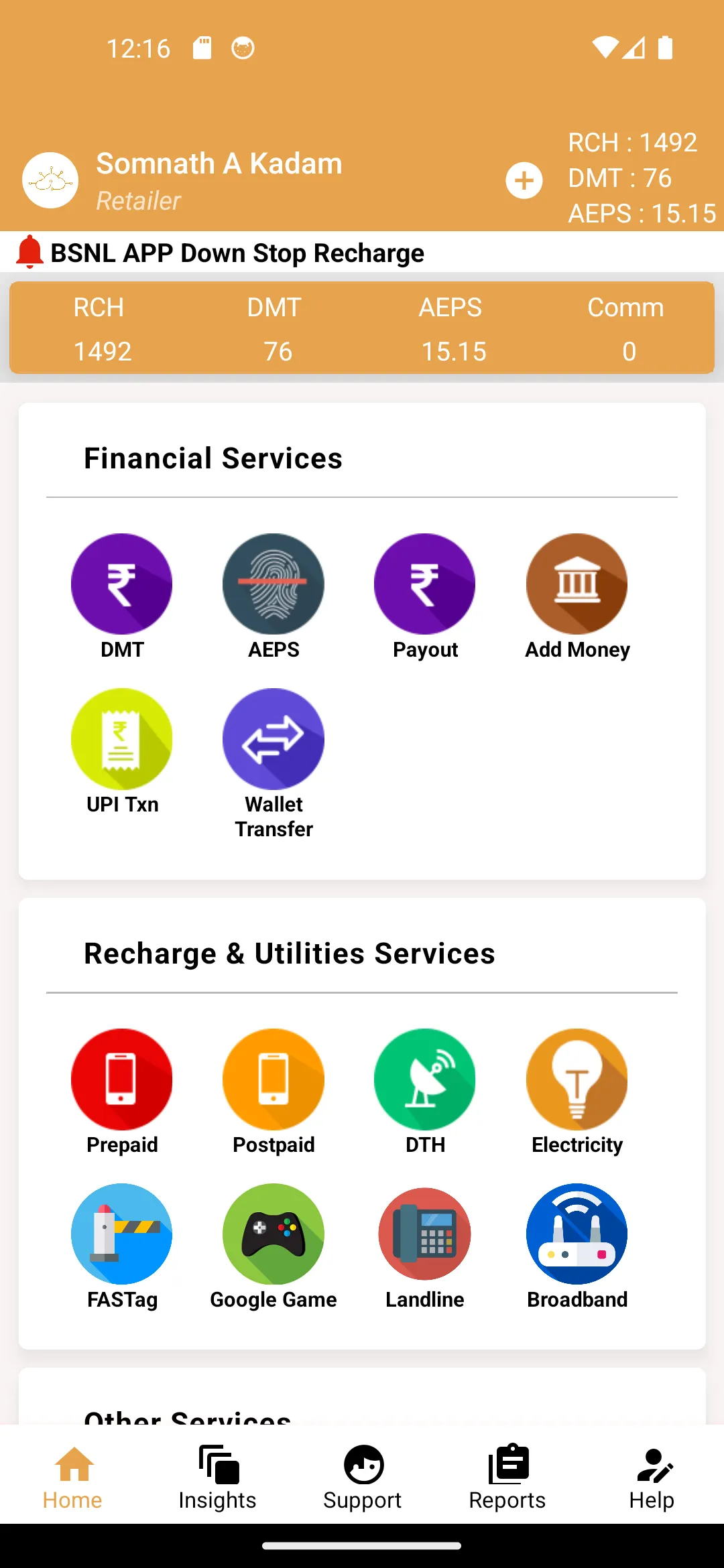Switch to the Insights tab
724x1568 pixels.
(217, 1477)
